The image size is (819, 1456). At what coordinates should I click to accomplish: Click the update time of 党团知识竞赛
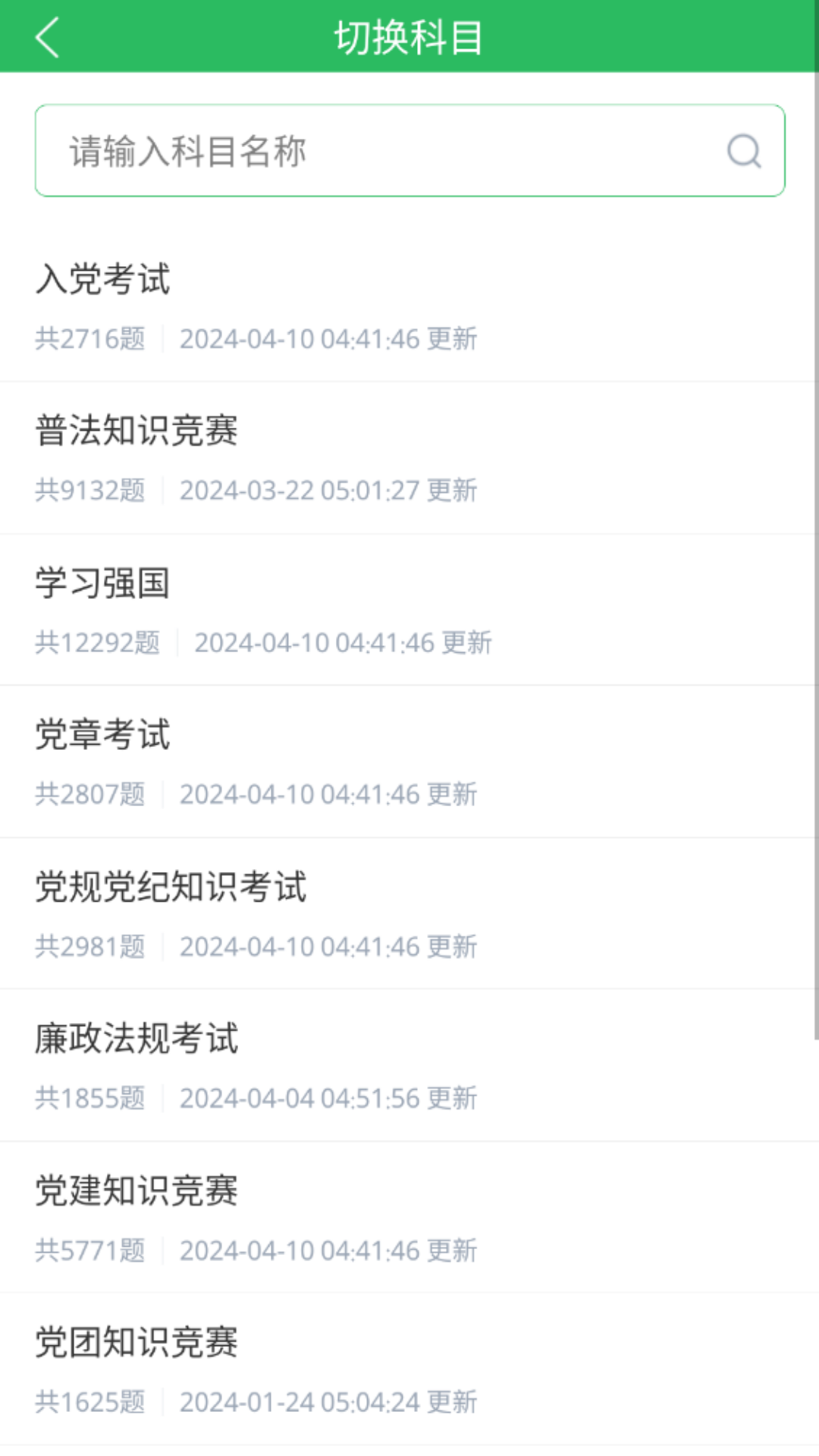pos(328,1403)
